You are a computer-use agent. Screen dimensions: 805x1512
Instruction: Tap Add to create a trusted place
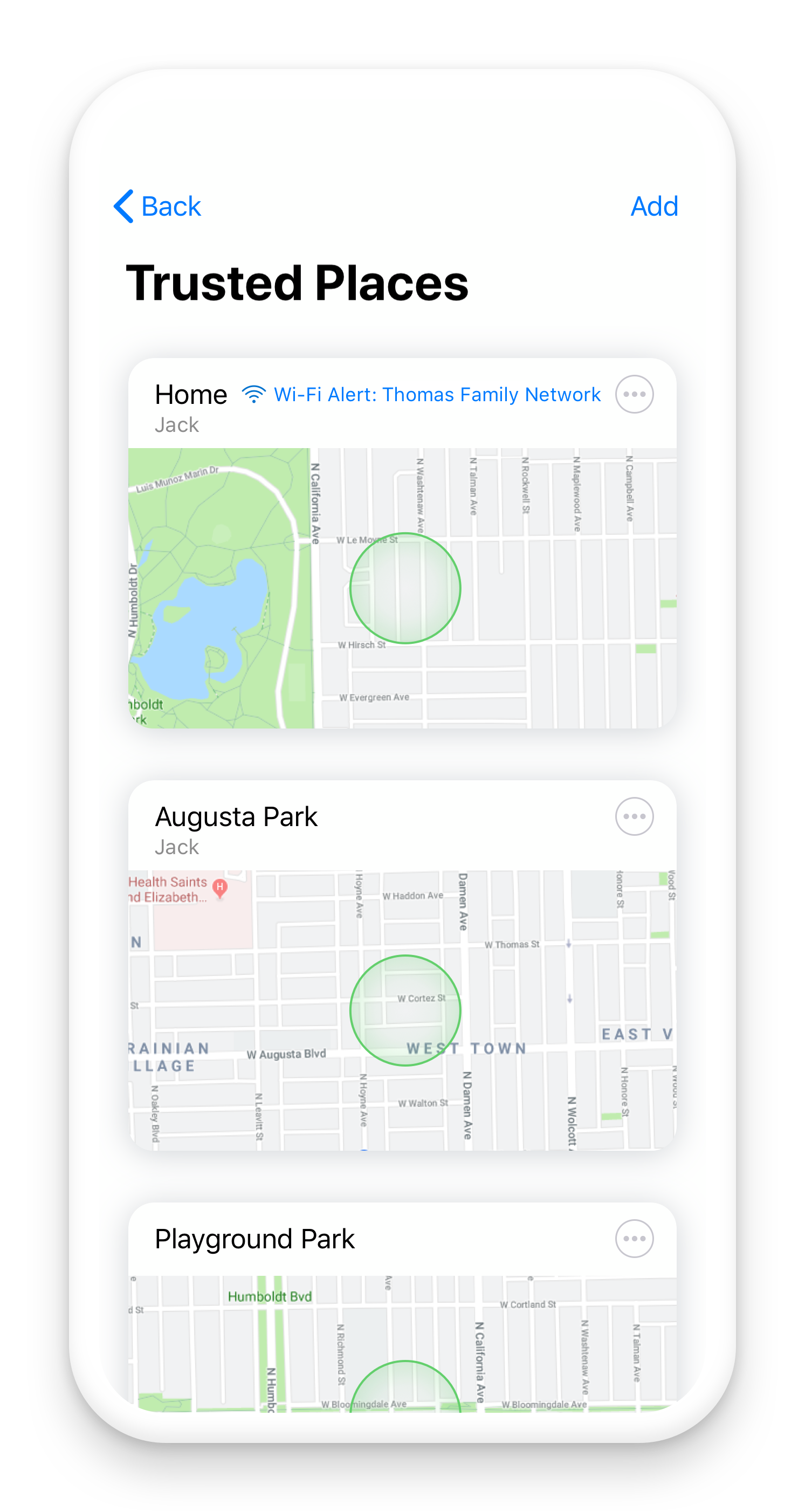pyautogui.click(x=653, y=207)
